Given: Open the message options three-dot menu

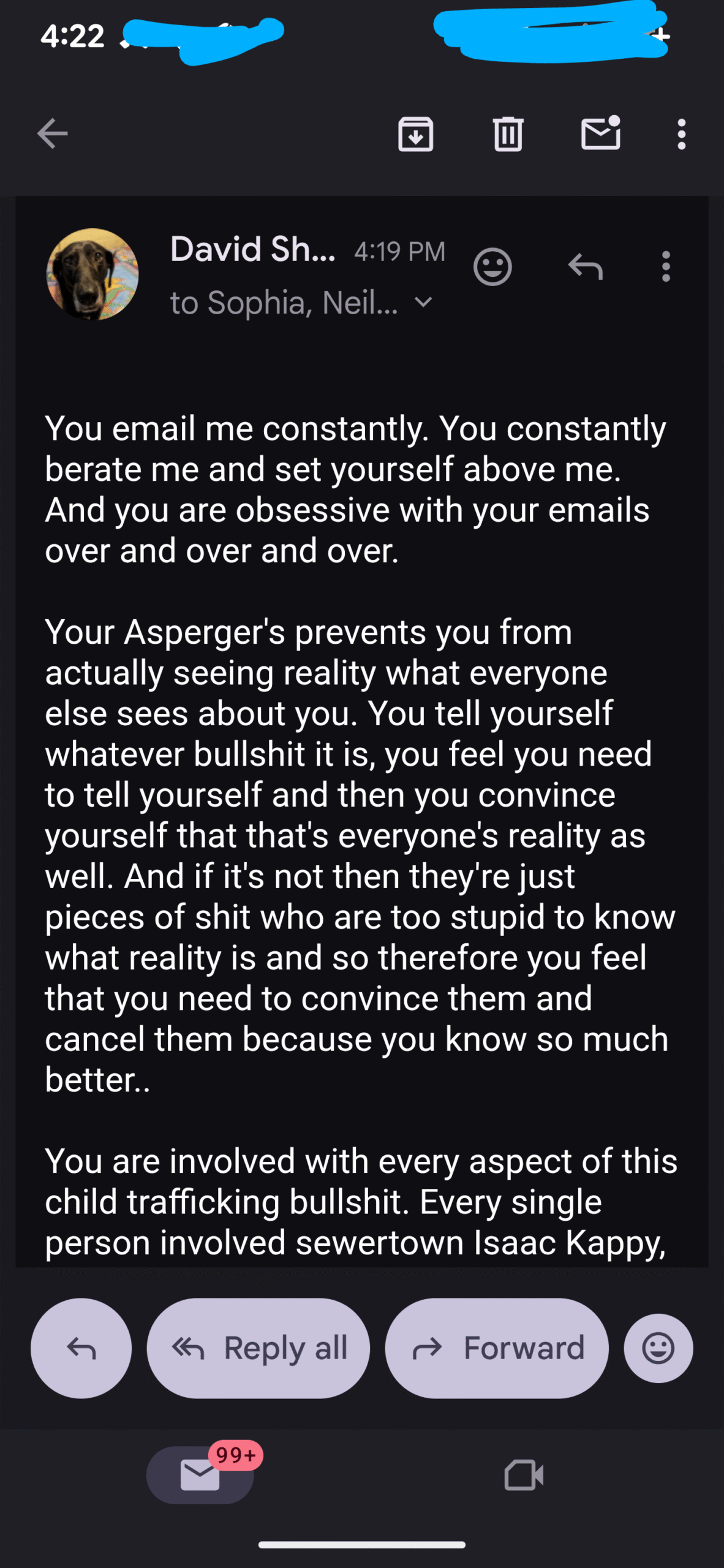Looking at the screenshot, I should [x=666, y=267].
